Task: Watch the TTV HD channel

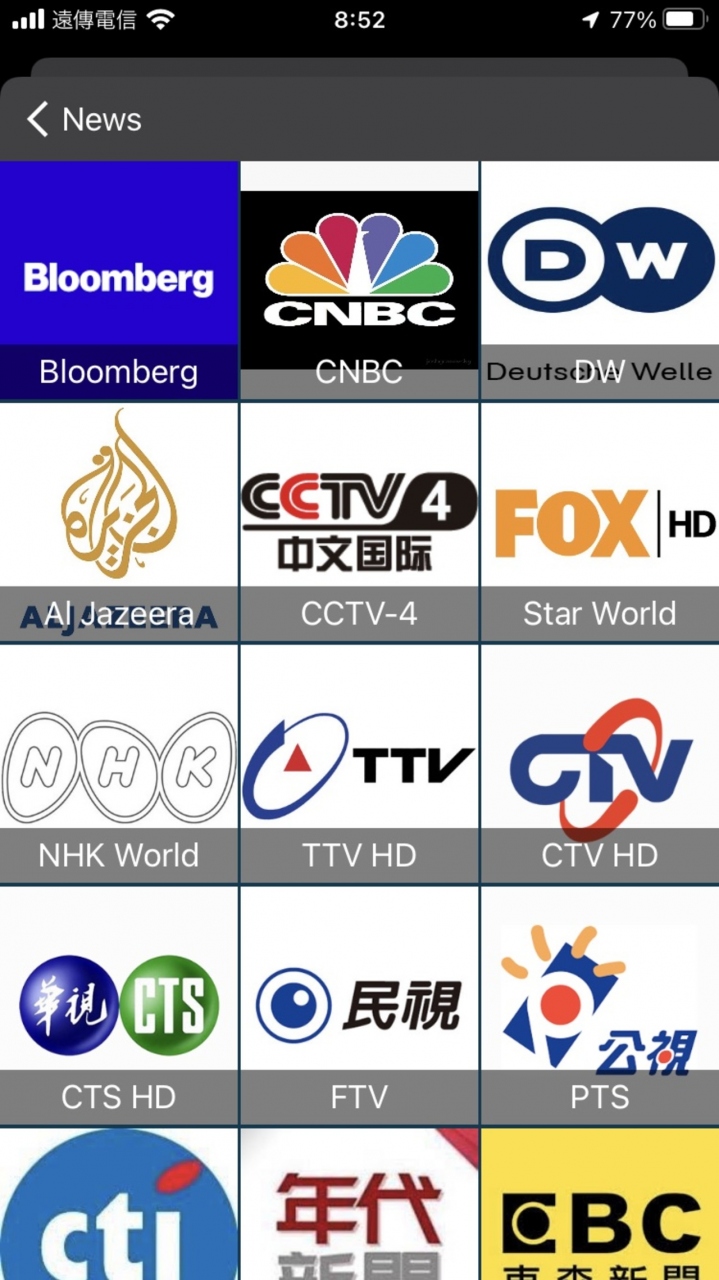Action: click(359, 765)
